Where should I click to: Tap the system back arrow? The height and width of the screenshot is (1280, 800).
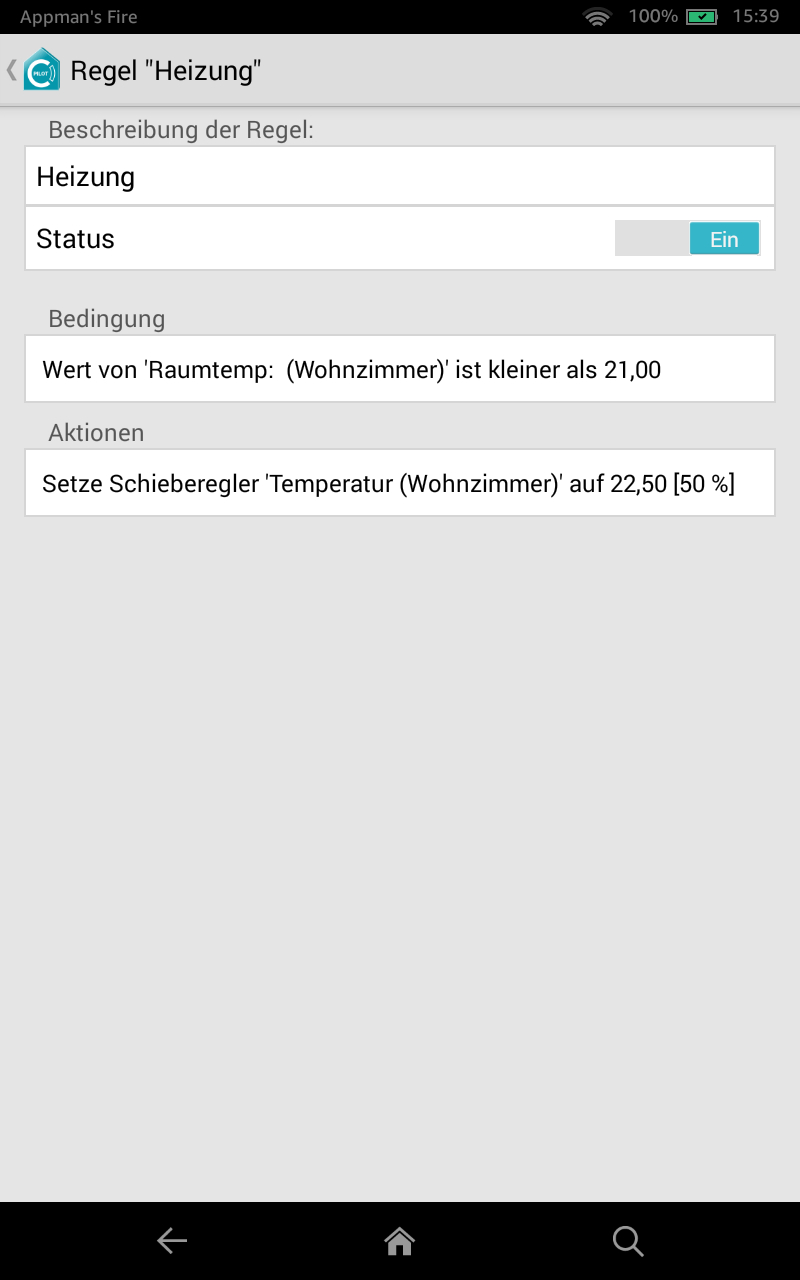click(172, 1241)
